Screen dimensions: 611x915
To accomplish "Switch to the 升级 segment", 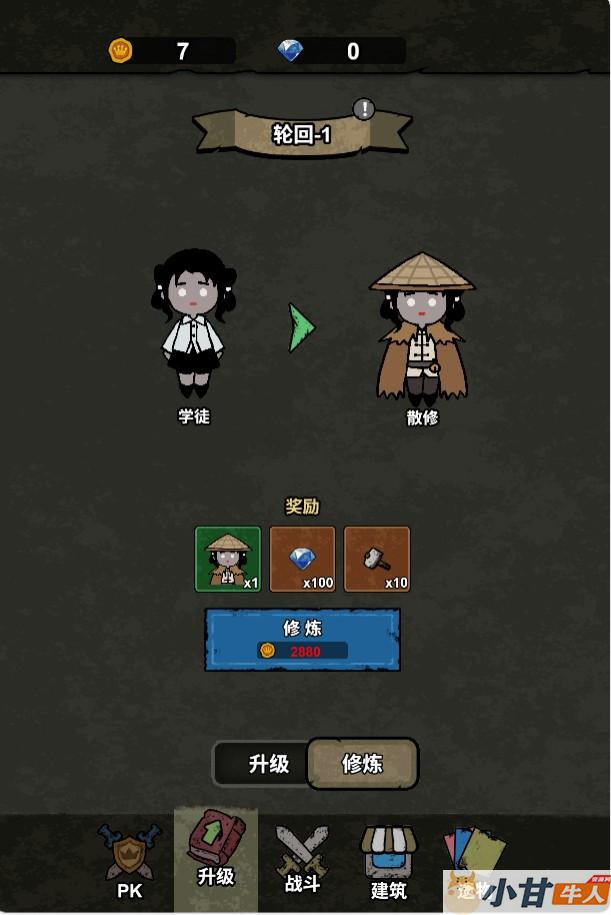I will point(268,765).
